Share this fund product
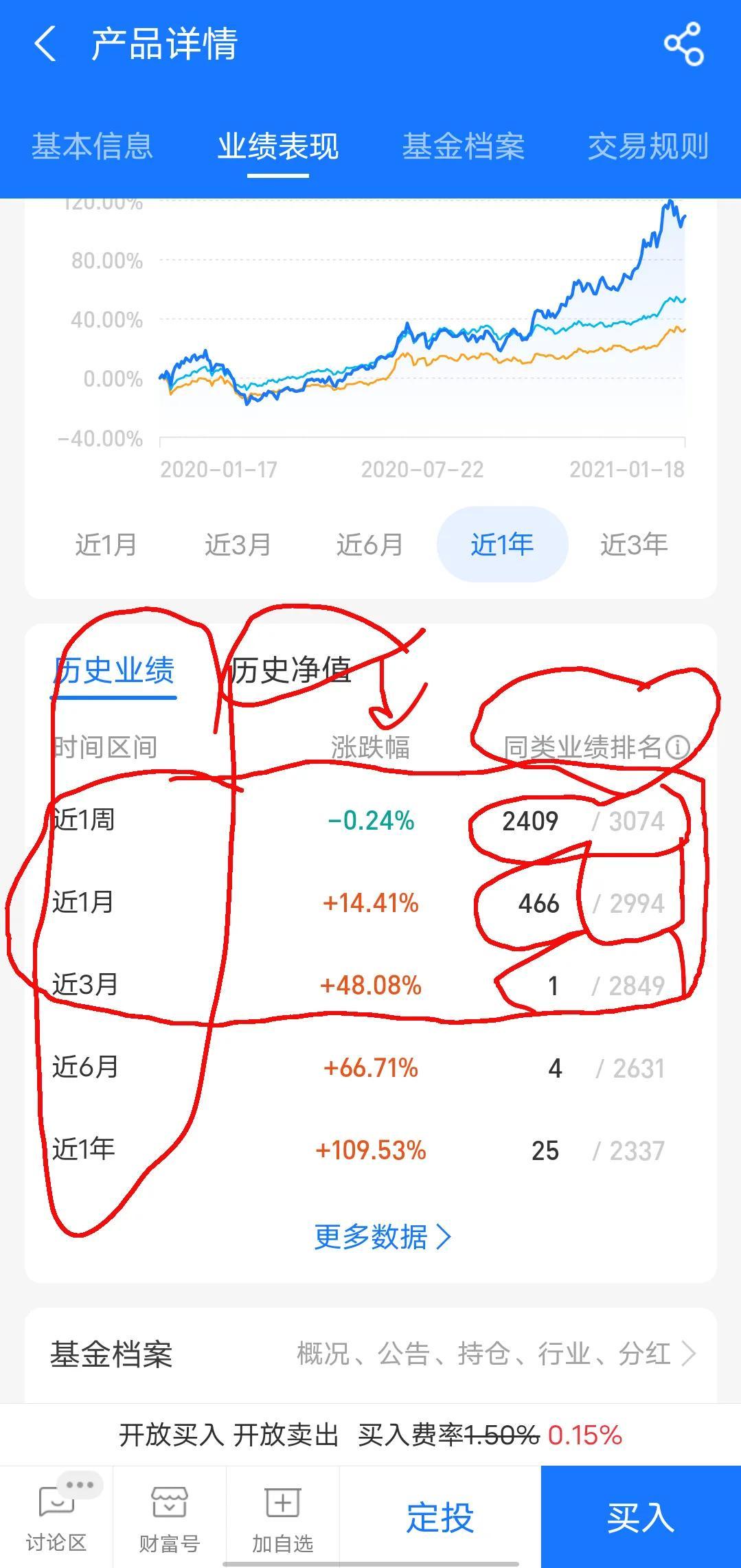Viewport: 741px width, 1568px height. 683,44
